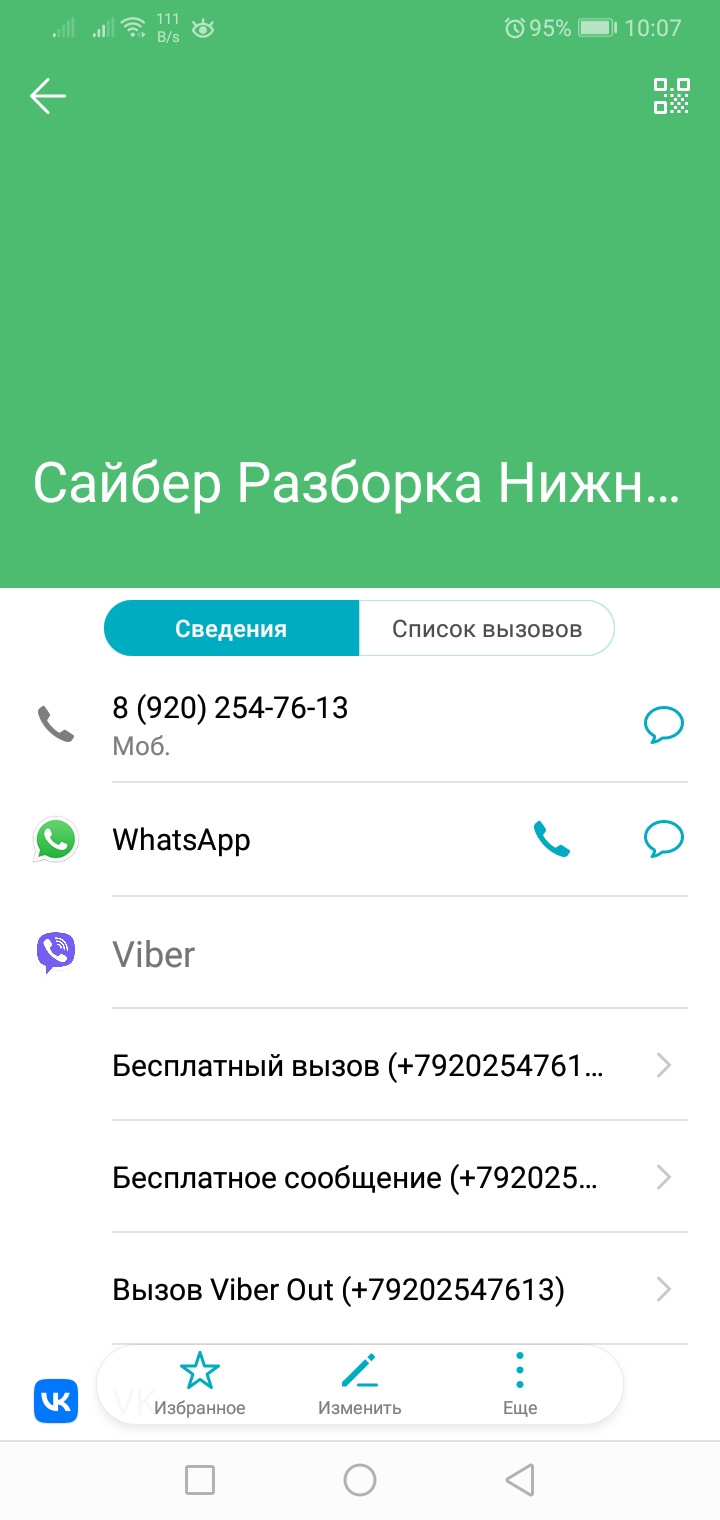Add contact to Избранное
This screenshot has width=720, height=1520.
click(x=199, y=1383)
